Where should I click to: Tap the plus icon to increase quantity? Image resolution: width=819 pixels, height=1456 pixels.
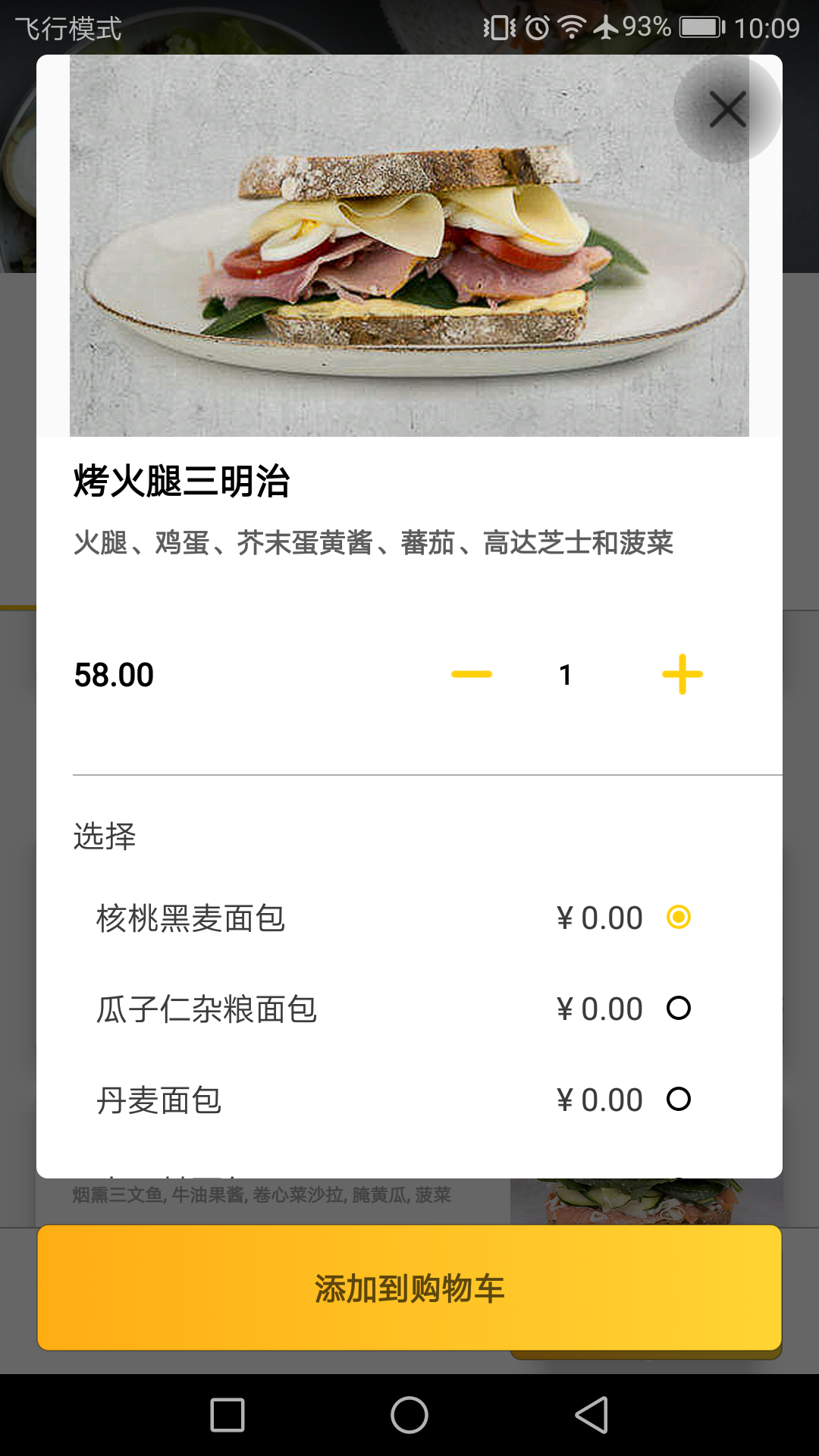(x=681, y=673)
